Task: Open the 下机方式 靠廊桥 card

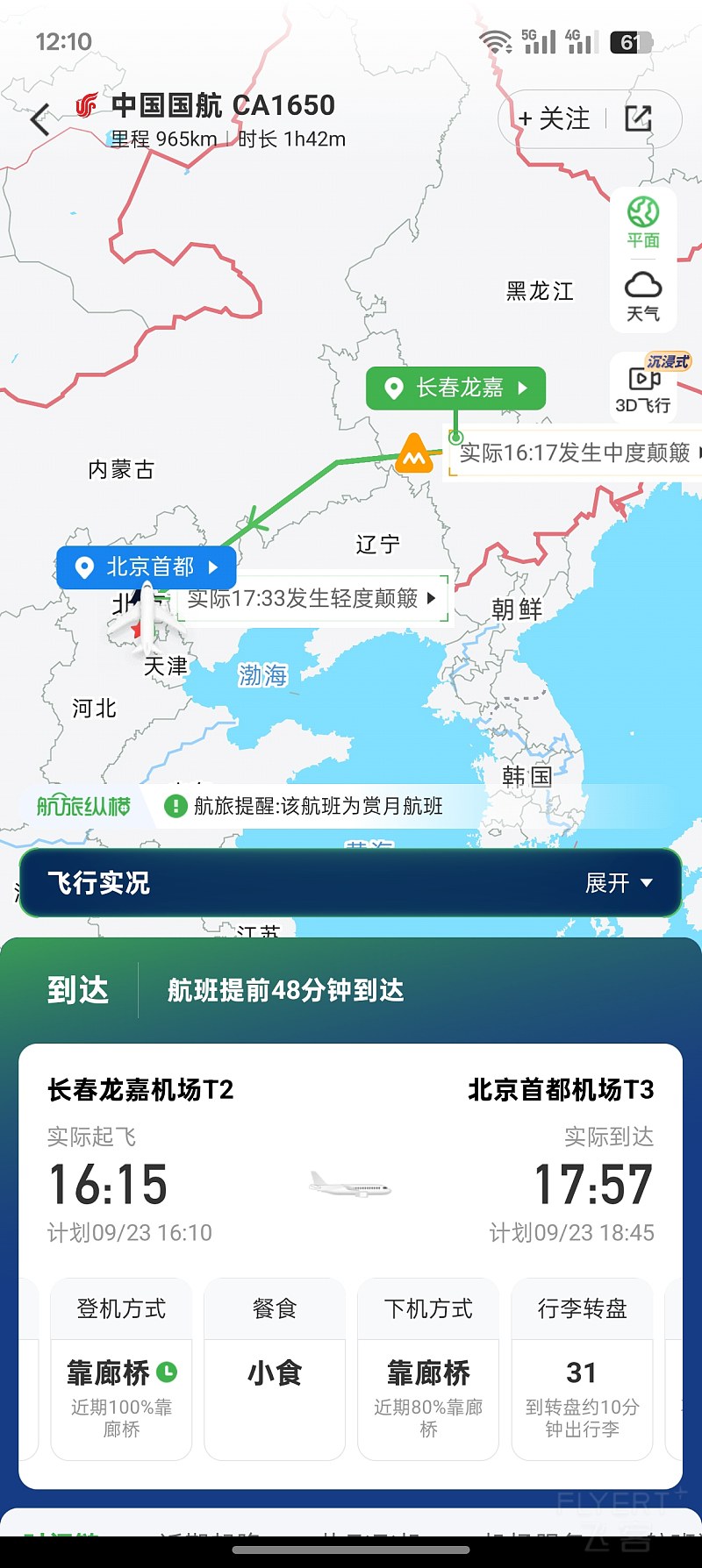Action: click(428, 1369)
